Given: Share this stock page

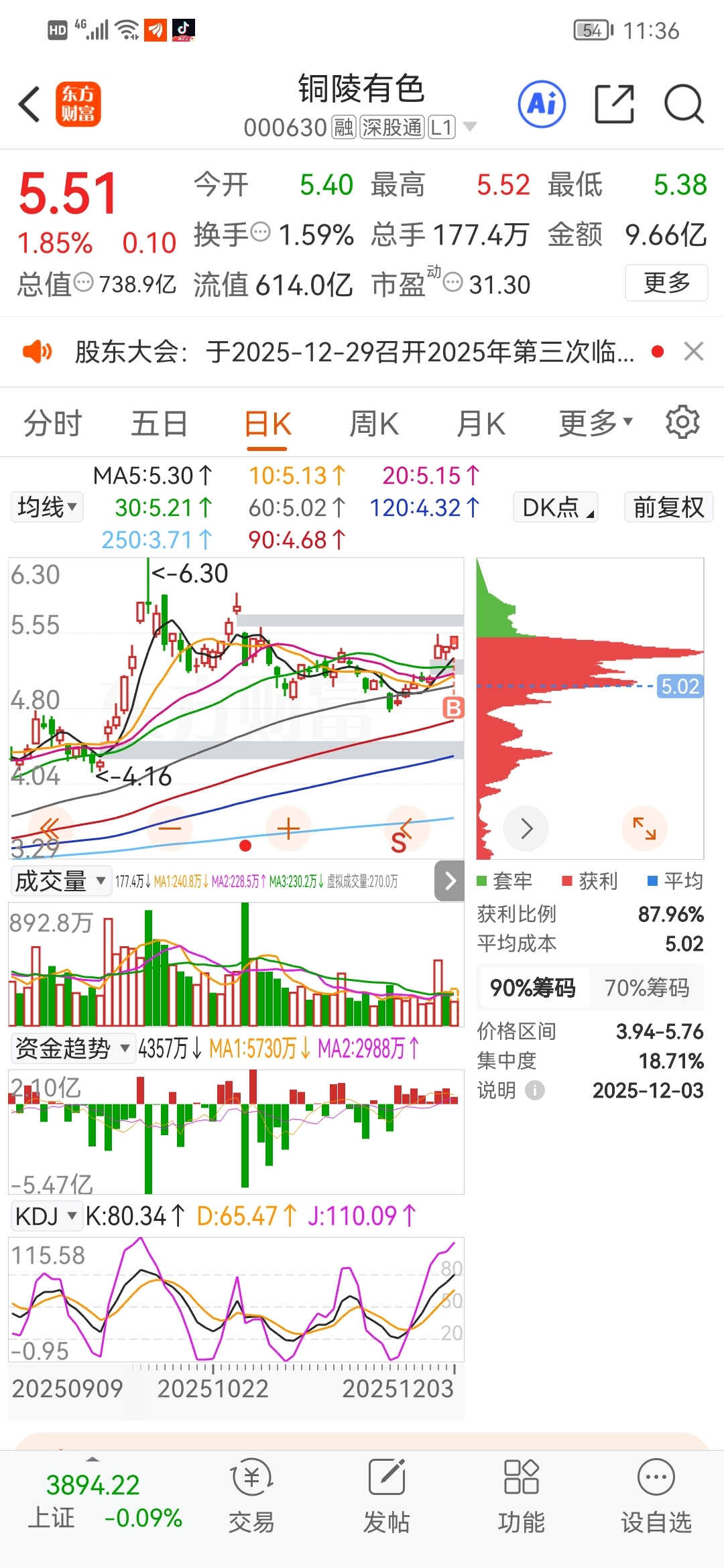Looking at the screenshot, I should tap(614, 105).
